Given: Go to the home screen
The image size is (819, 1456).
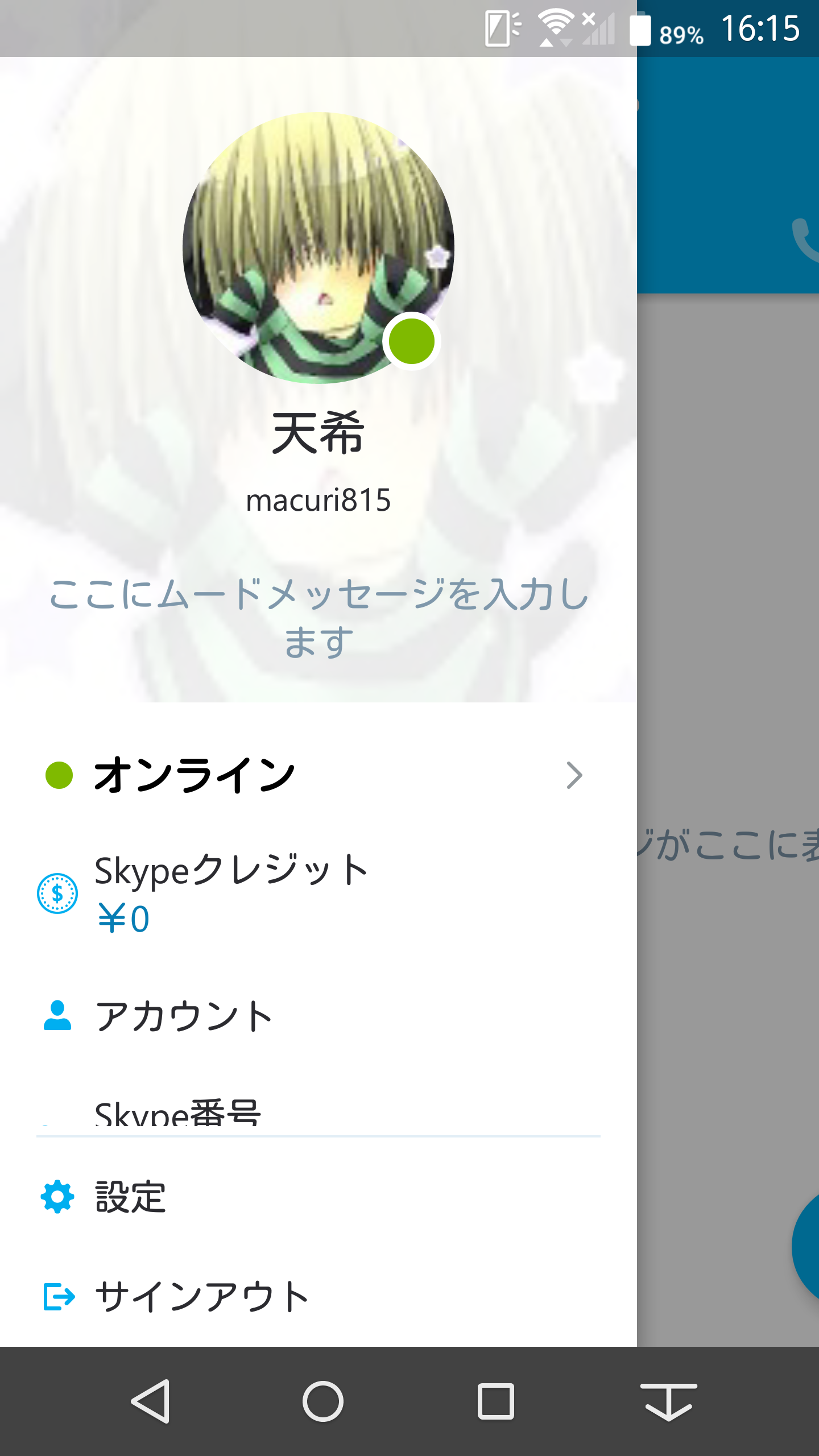Looking at the screenshot, I should 322,1401.
